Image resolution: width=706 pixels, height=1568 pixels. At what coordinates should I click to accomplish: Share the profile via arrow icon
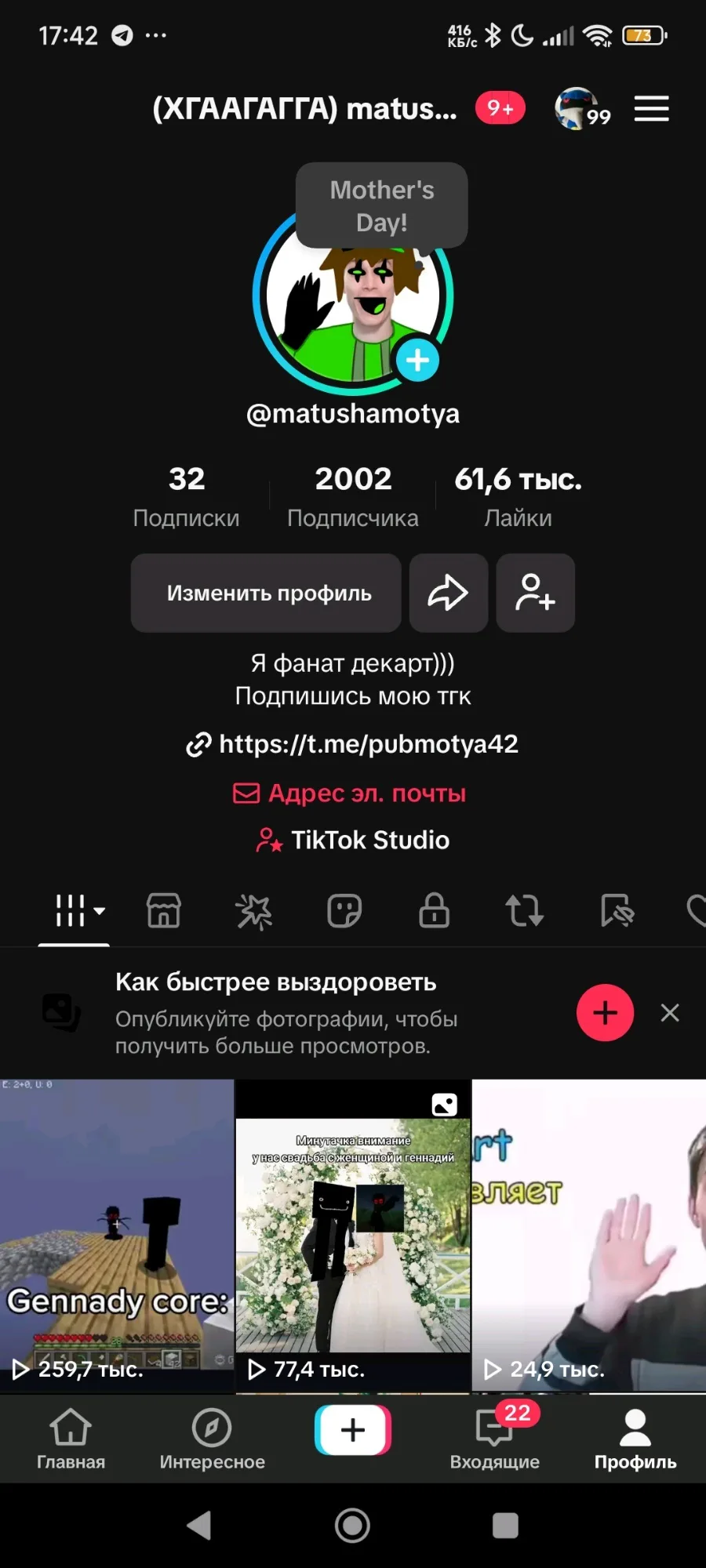tap(448, 593)
